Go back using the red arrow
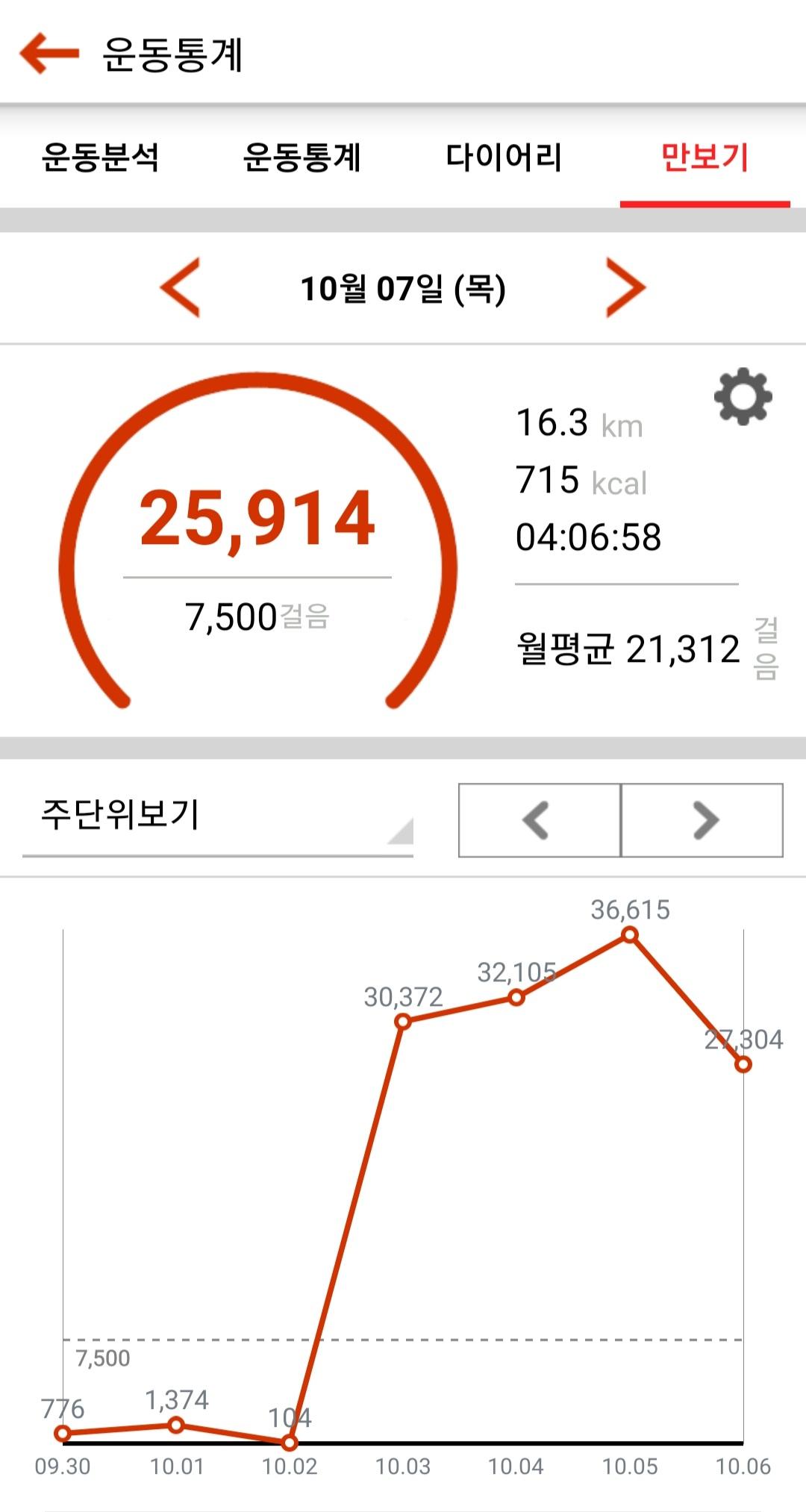The width and height of the screenshot is (806, 1512). pos(49,53)
